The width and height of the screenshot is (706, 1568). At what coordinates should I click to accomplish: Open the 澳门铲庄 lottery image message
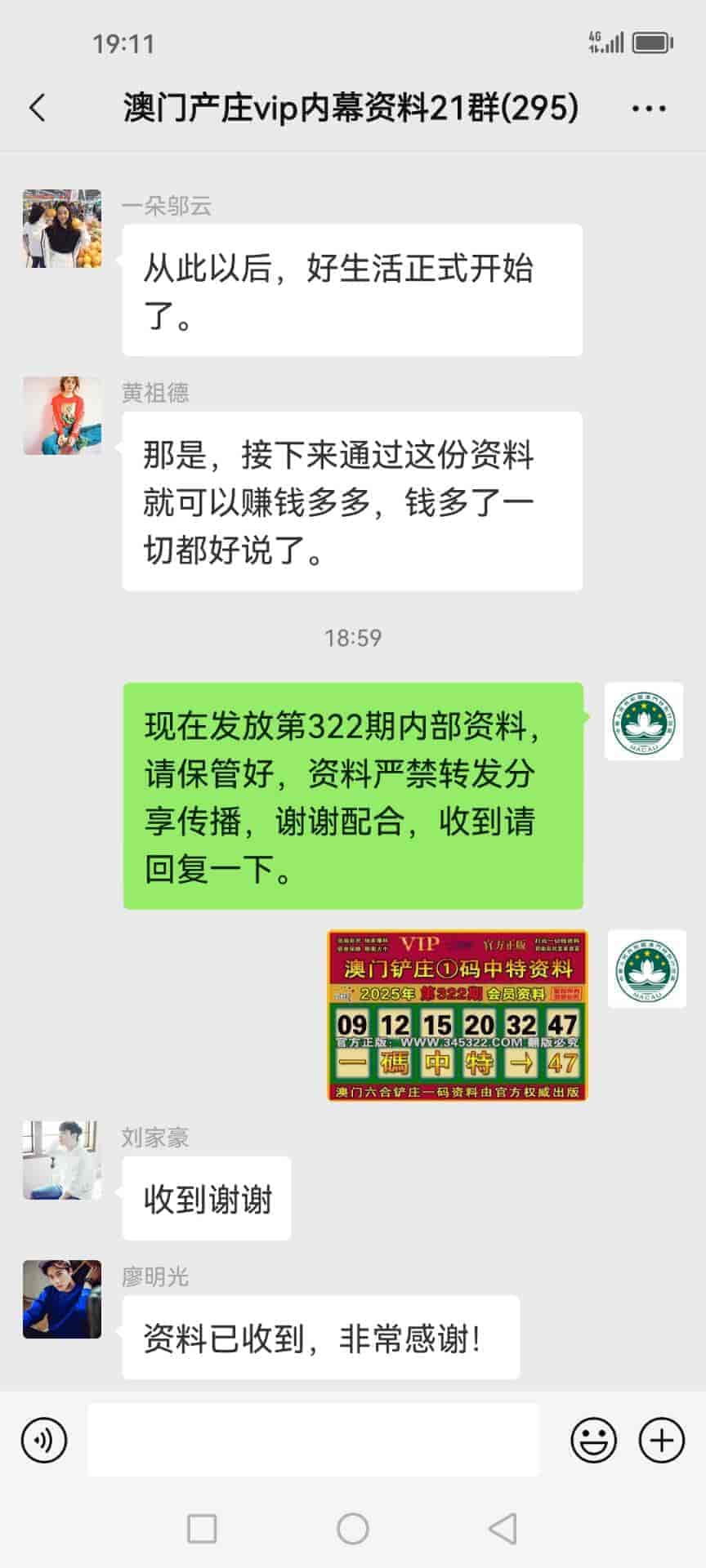457,1016
